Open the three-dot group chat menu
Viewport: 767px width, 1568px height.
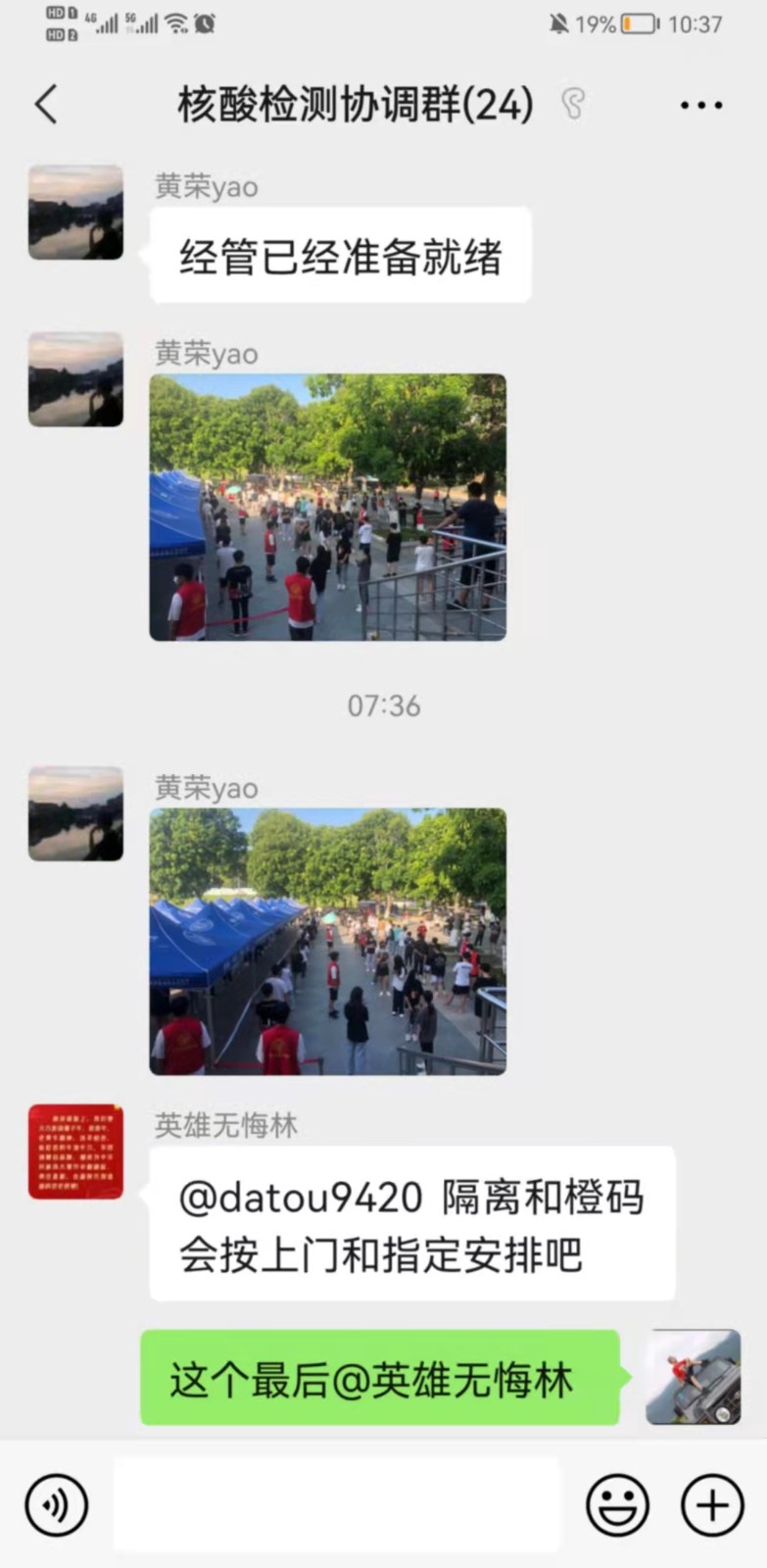[x=700, y=105]
